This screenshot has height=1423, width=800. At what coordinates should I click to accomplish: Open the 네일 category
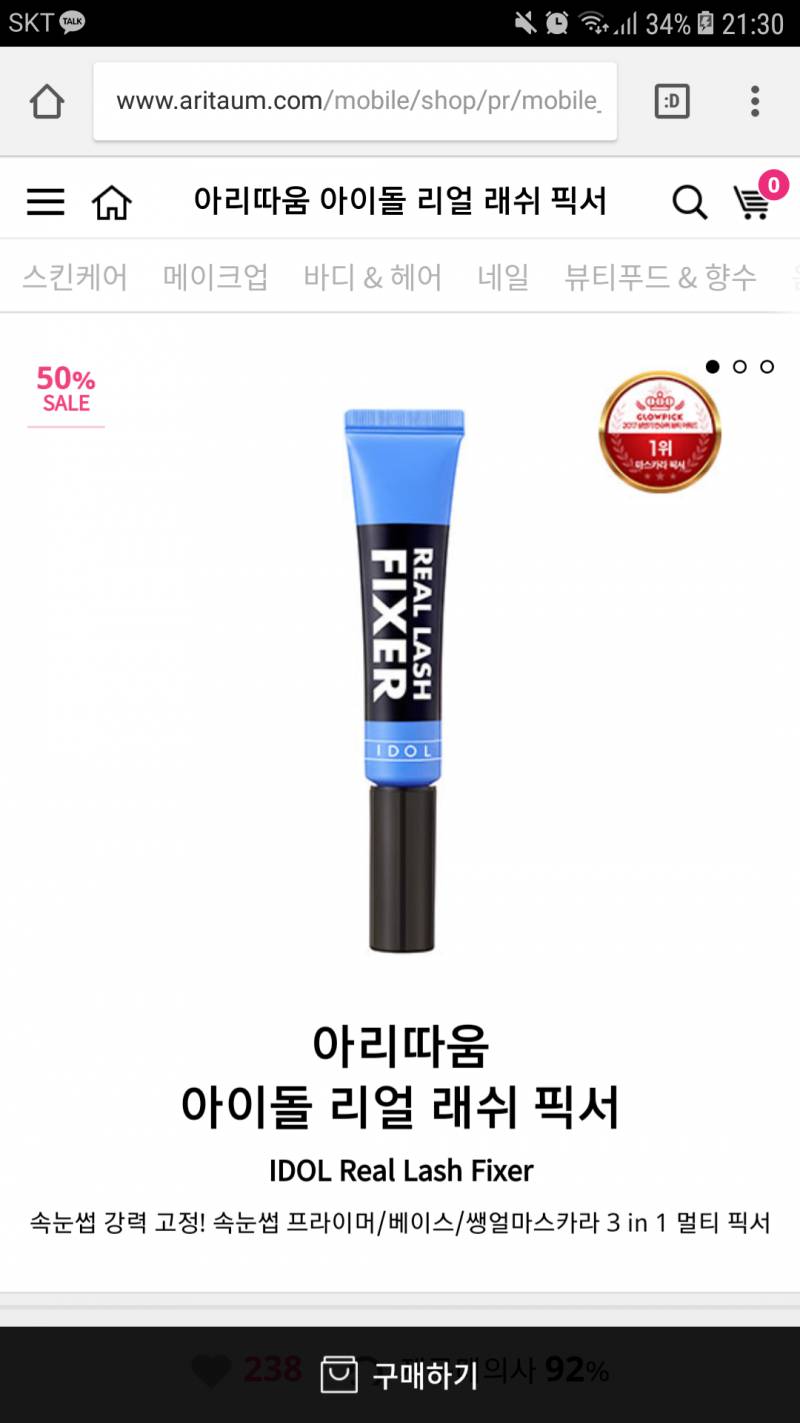coord(503,277)
